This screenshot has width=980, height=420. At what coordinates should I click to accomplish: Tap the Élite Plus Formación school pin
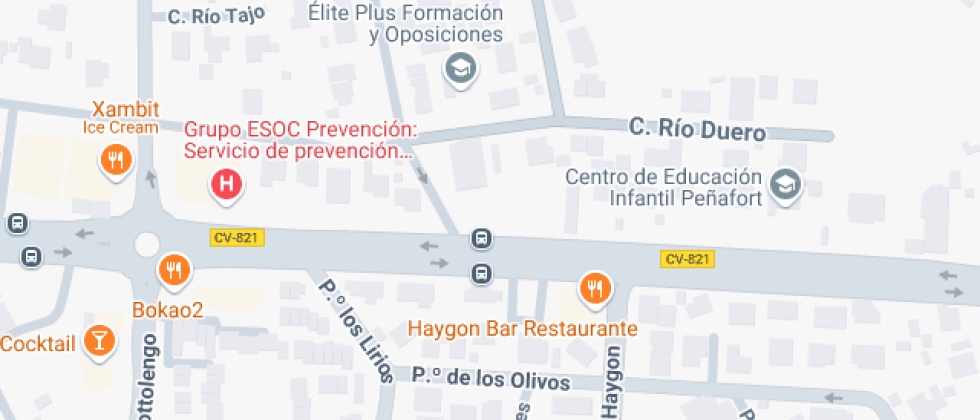[461, 69]
